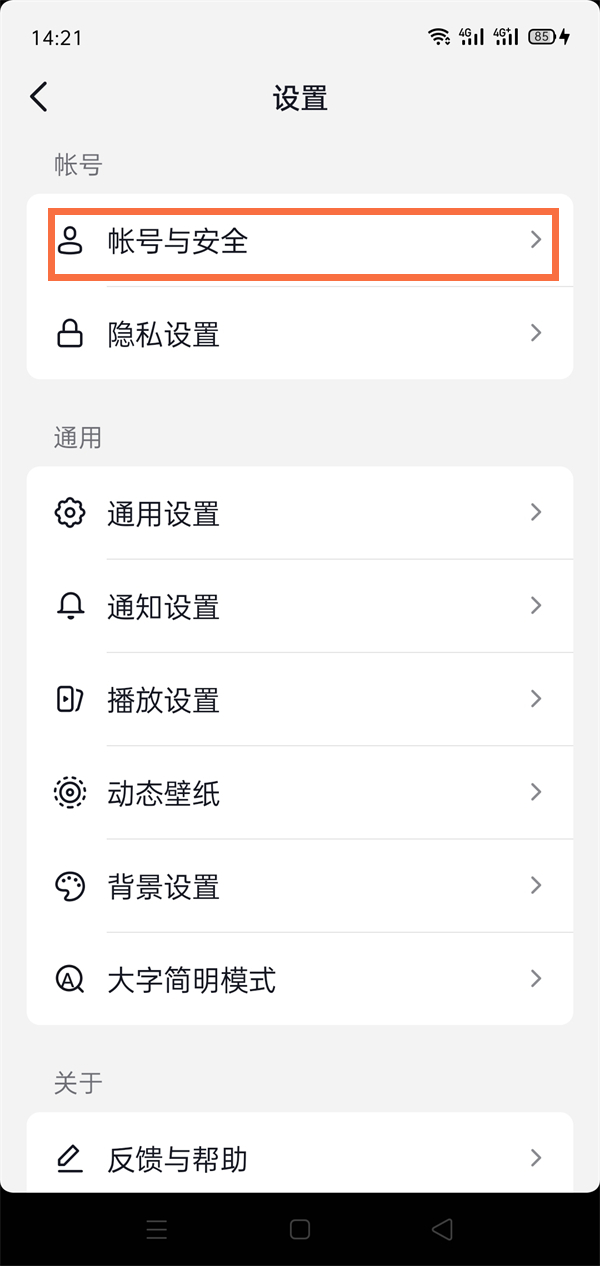Open 大字简明模式
Screen dimensions: 600x1266
(x=300, y=979)
